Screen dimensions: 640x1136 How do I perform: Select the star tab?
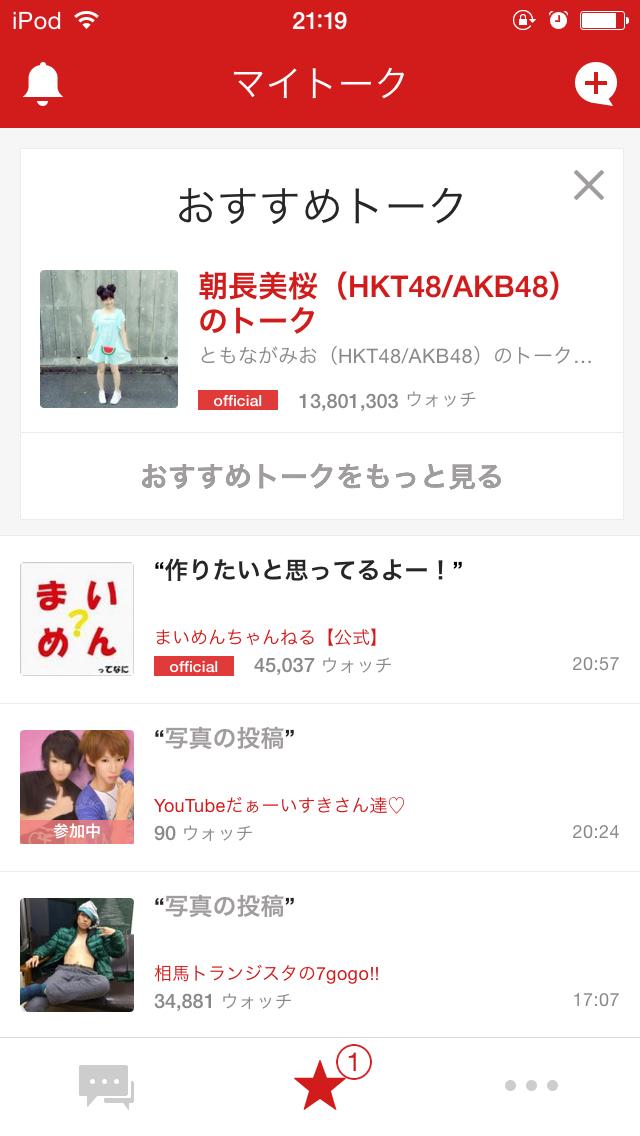[320, 1086]
